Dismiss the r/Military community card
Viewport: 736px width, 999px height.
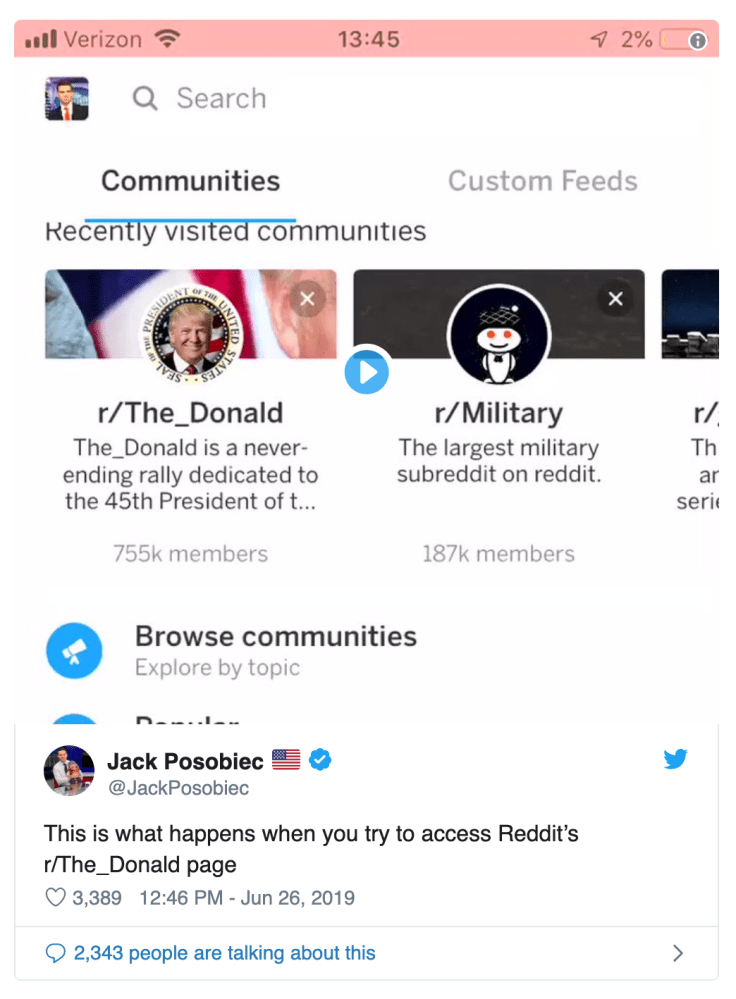[615, 298]
